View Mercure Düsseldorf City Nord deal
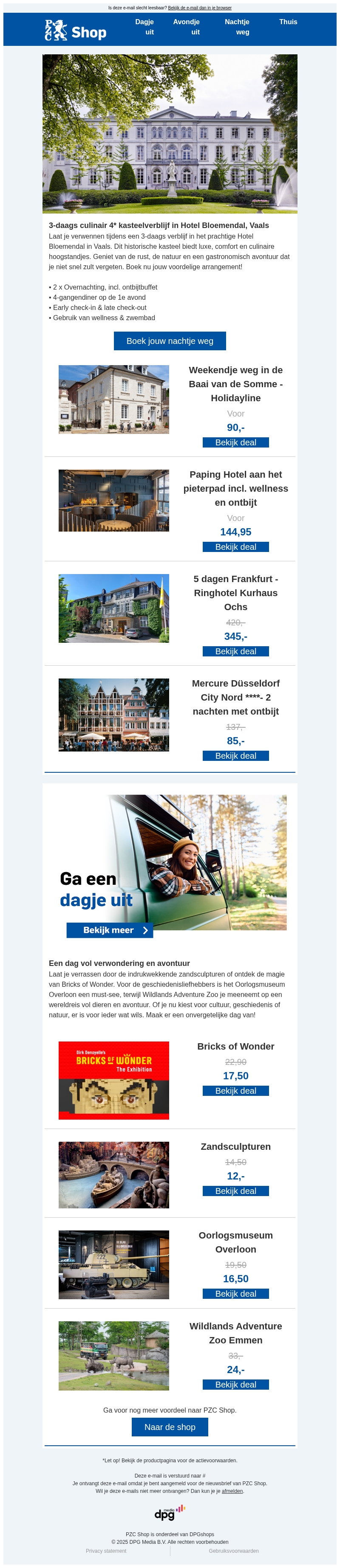Viewport: 340px width, 1568px height. coord(235,755)
